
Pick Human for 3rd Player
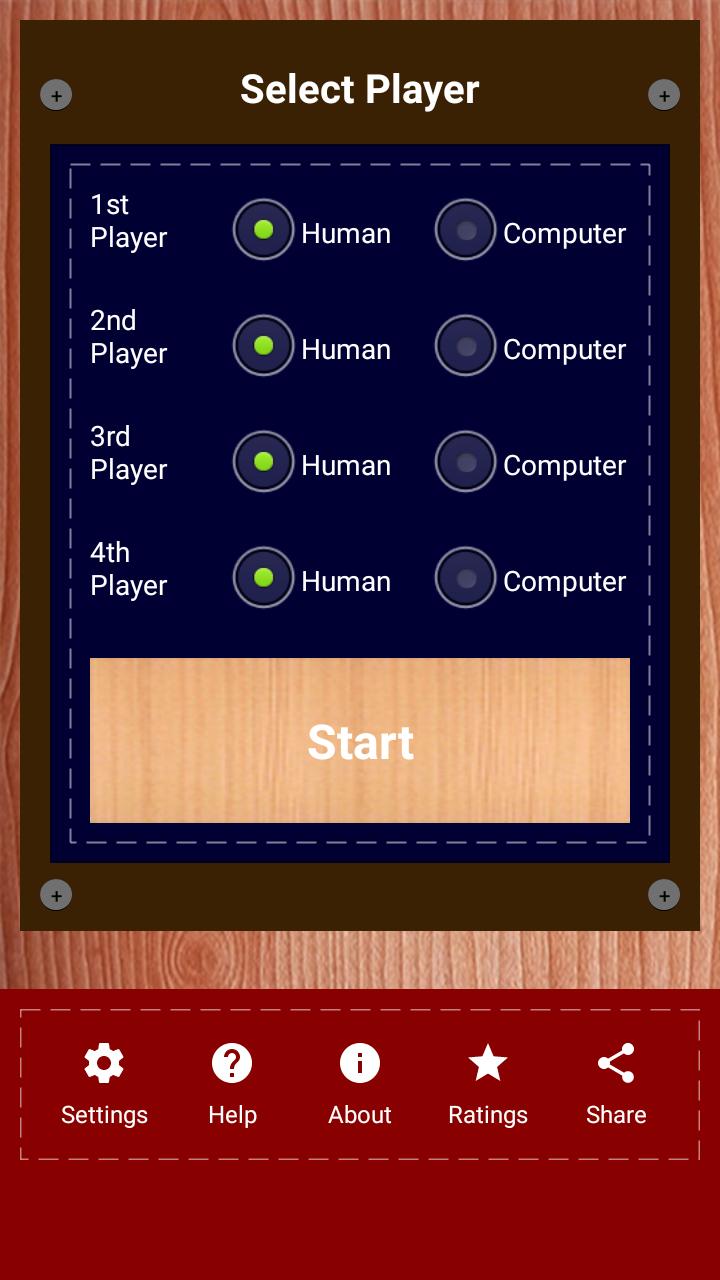click(264, 462)
